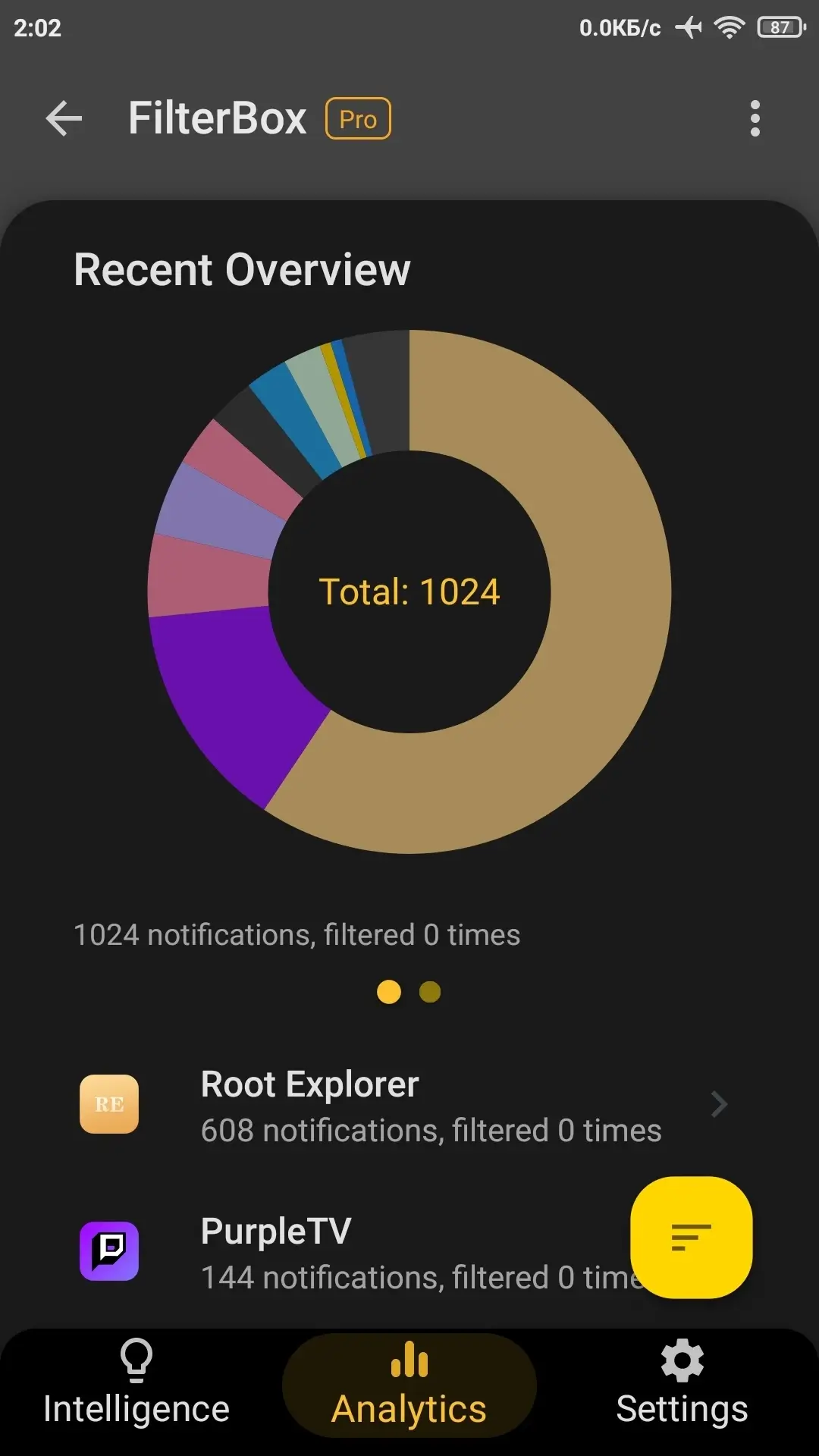Viewport: 819px width, 1456px height.
Task: Jump to the second overview page dot
Action: pos(430,992)
